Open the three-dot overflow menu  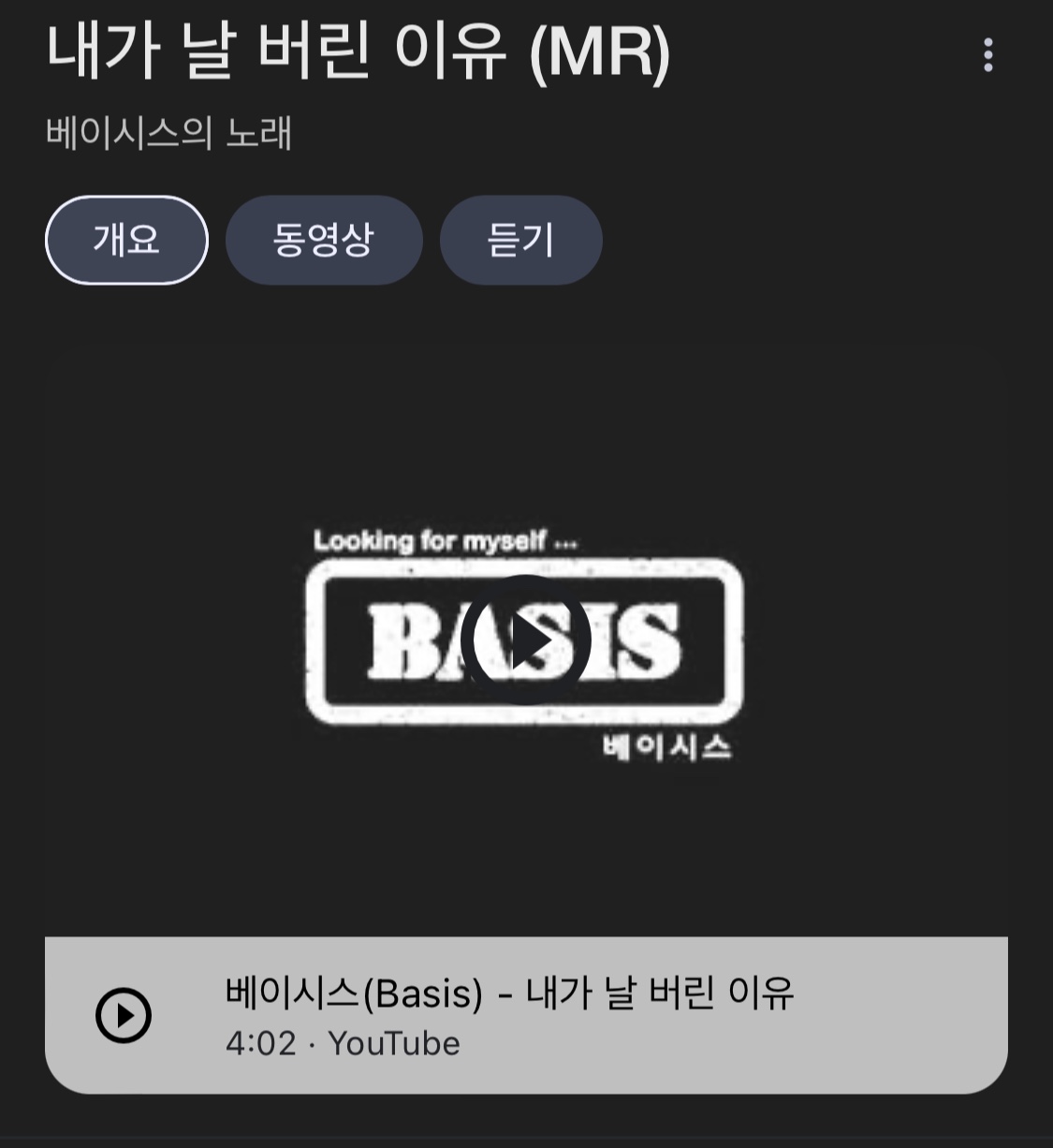pos(987,55)
